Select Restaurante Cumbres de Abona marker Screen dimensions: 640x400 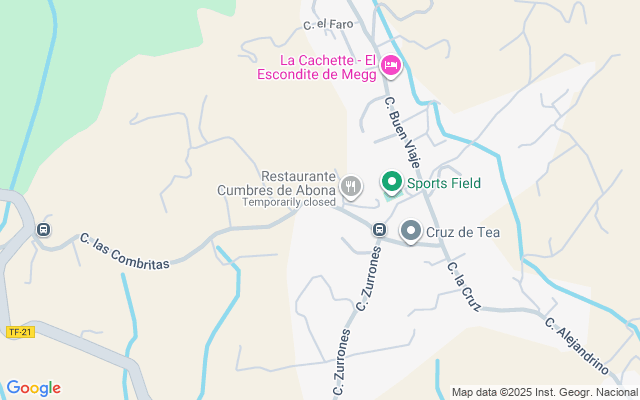351,185
